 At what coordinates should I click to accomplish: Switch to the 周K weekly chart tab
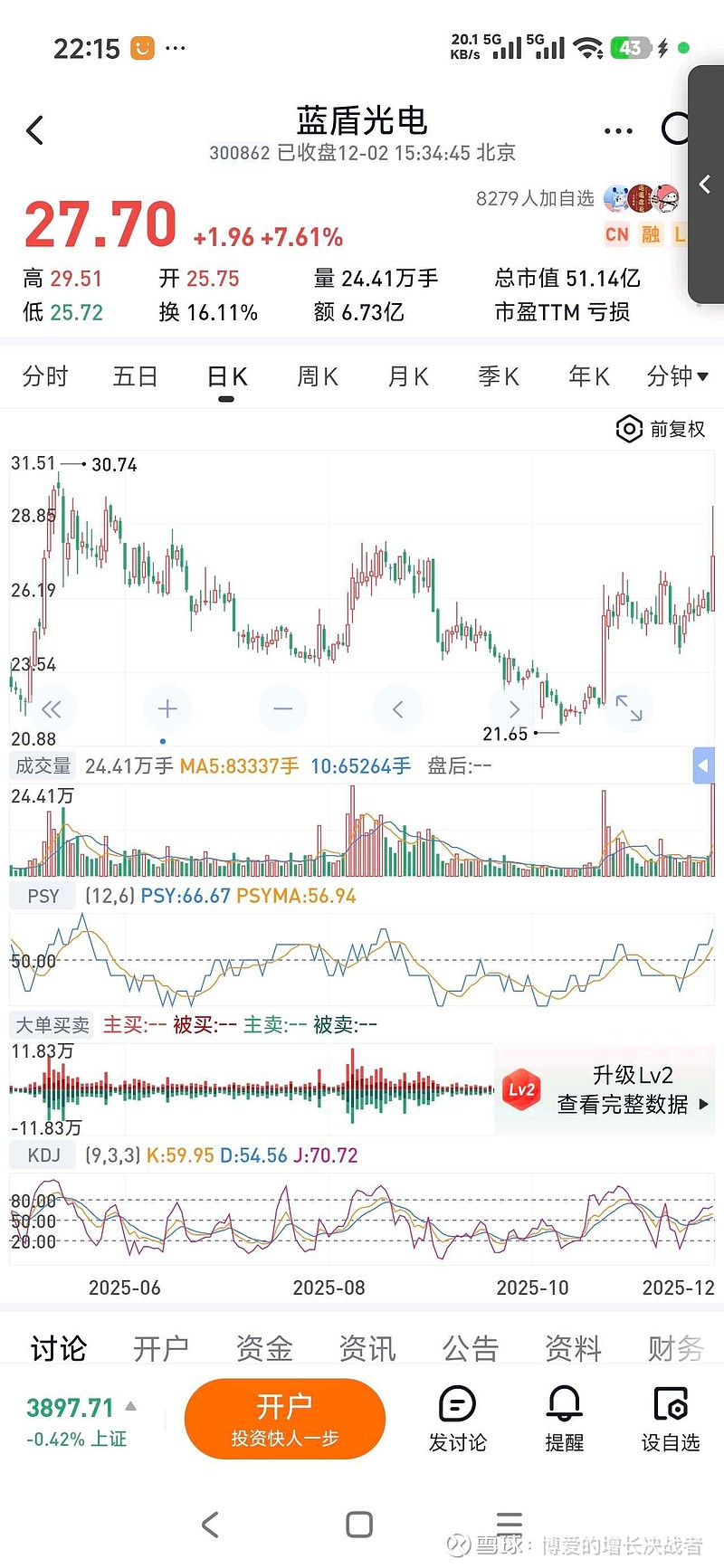[317, 376]
